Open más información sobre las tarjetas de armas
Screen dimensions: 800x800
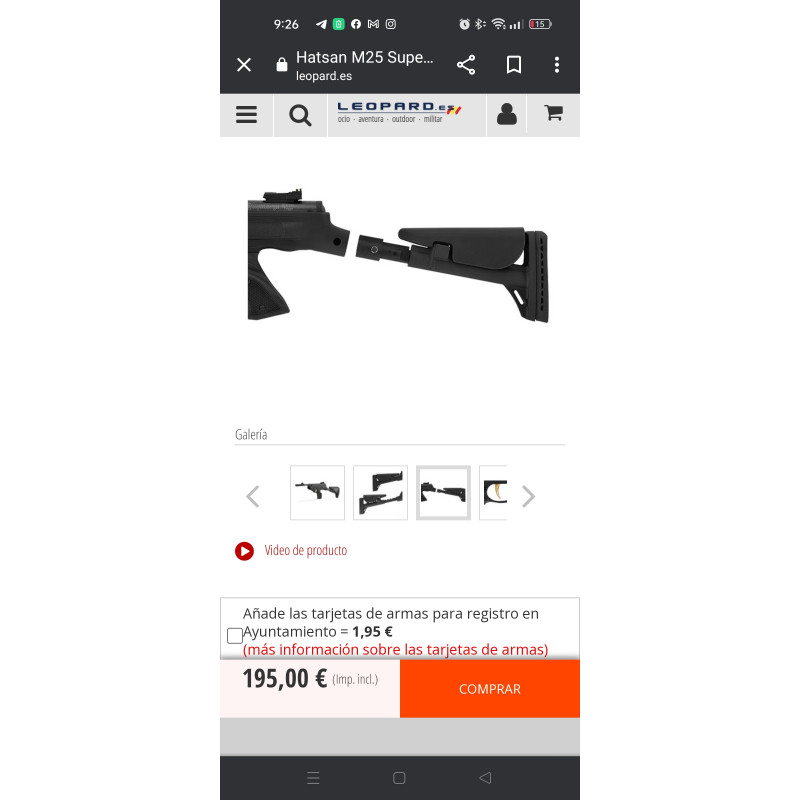point(395,650)
